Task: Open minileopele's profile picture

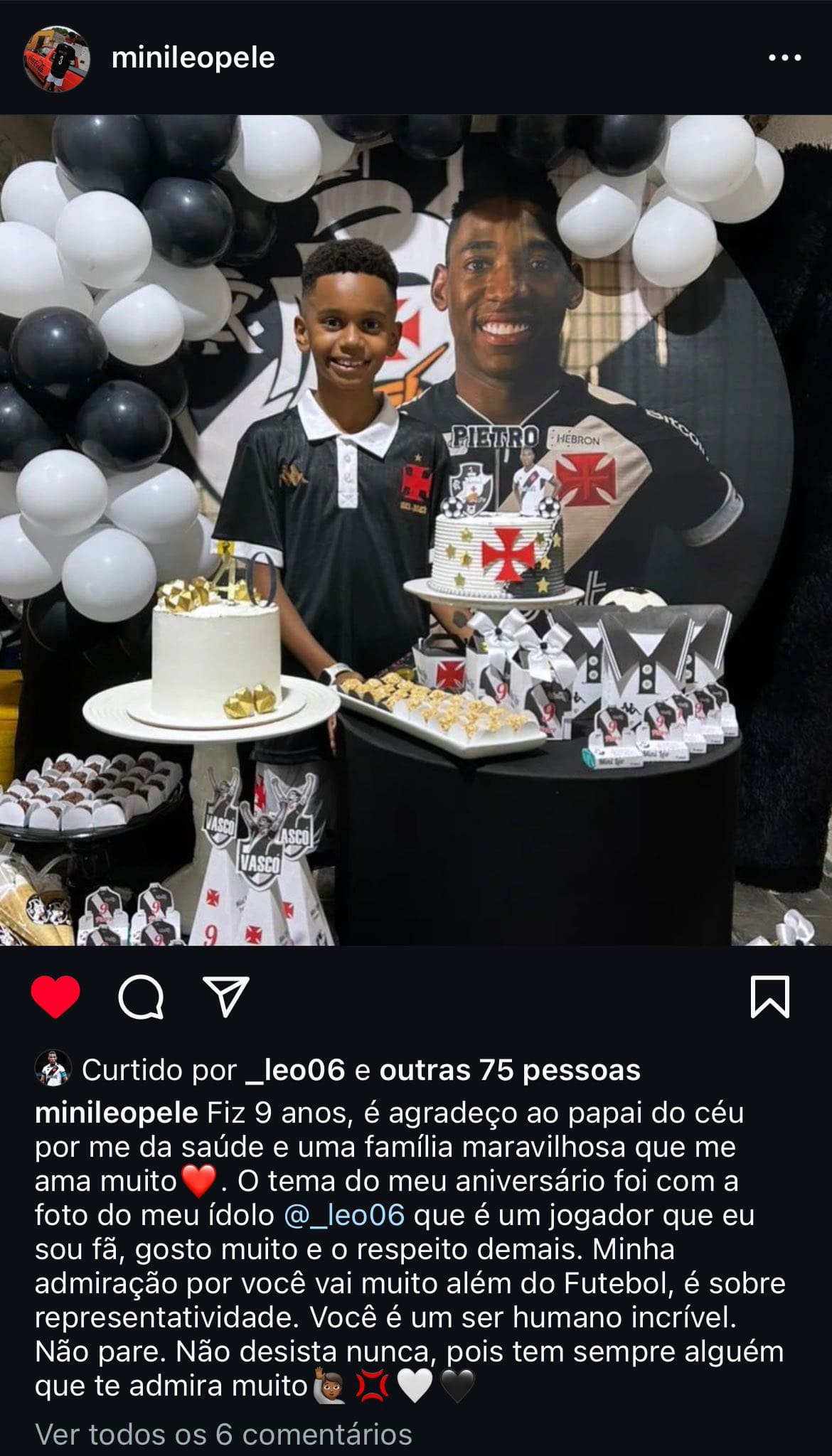Action: [57, 58]
